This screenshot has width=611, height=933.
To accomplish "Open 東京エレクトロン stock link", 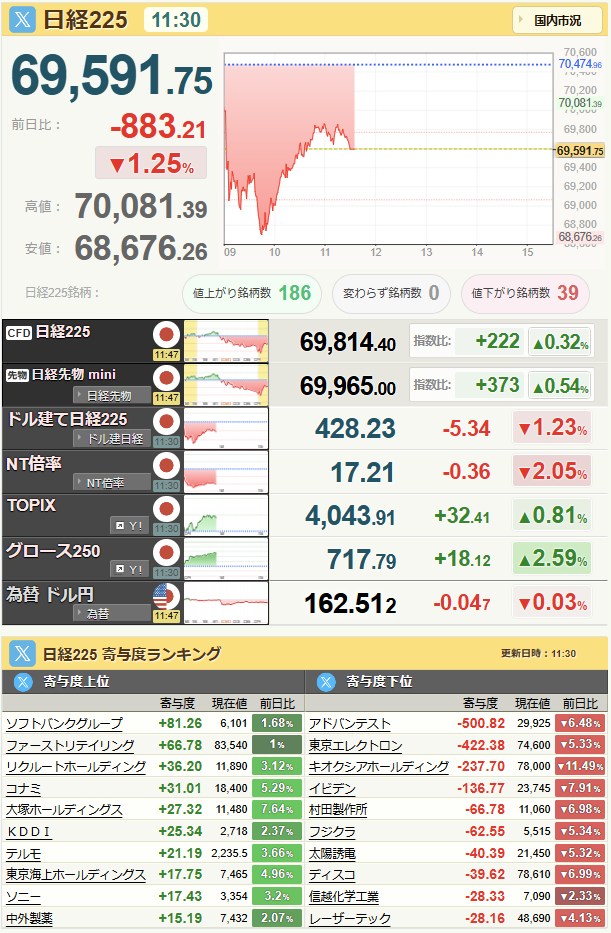I will tap(356, 745).
